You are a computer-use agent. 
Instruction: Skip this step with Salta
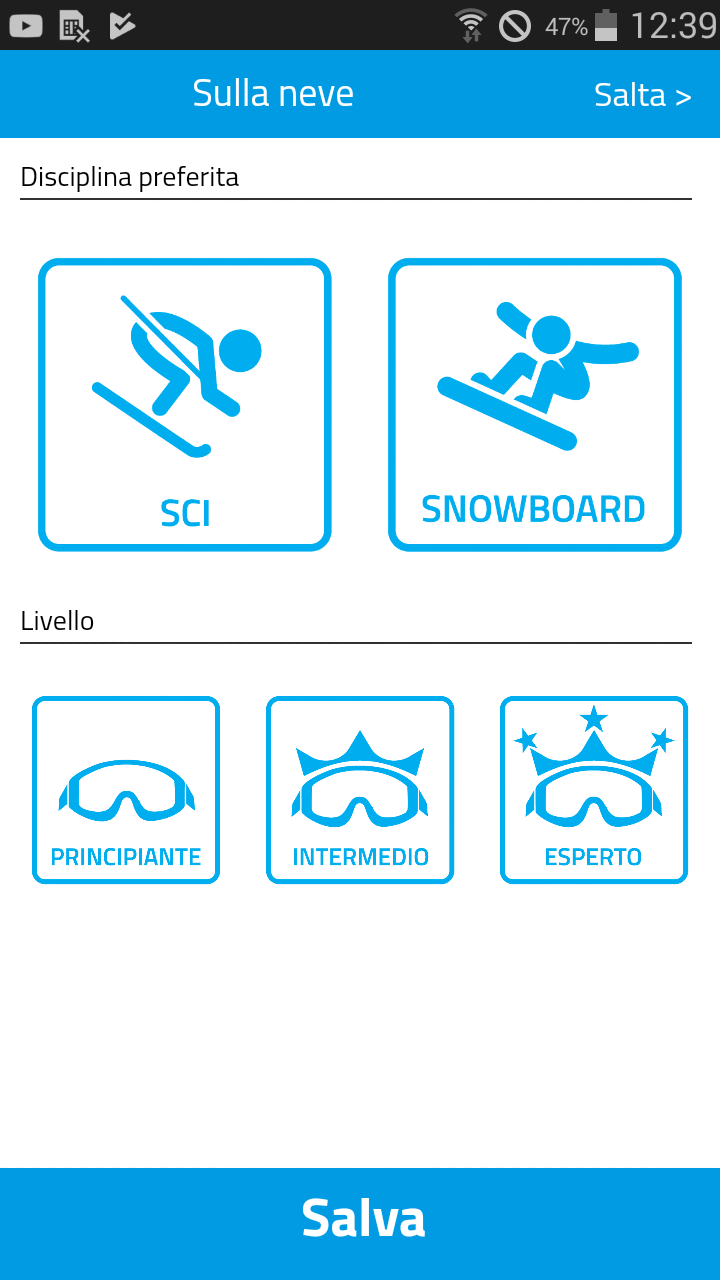click(x=642, y=95)
